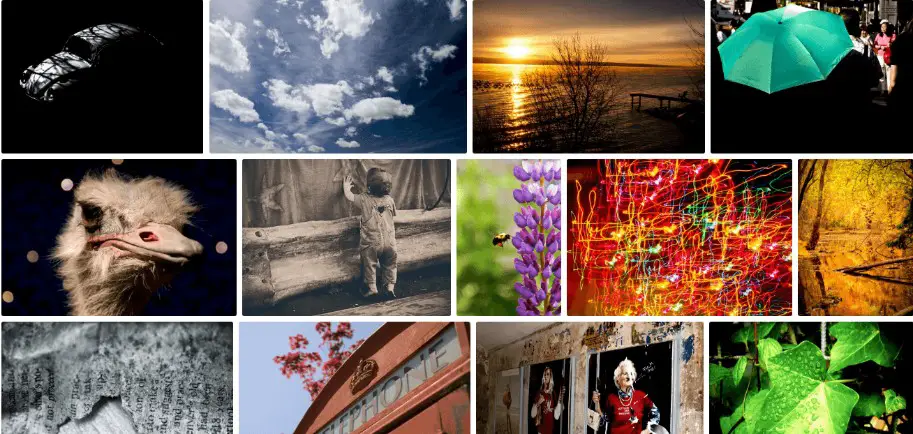Select the bee and purple lupine photo
Image resolution: width=913 pixels, height=434 pixels.
point(508,237)
